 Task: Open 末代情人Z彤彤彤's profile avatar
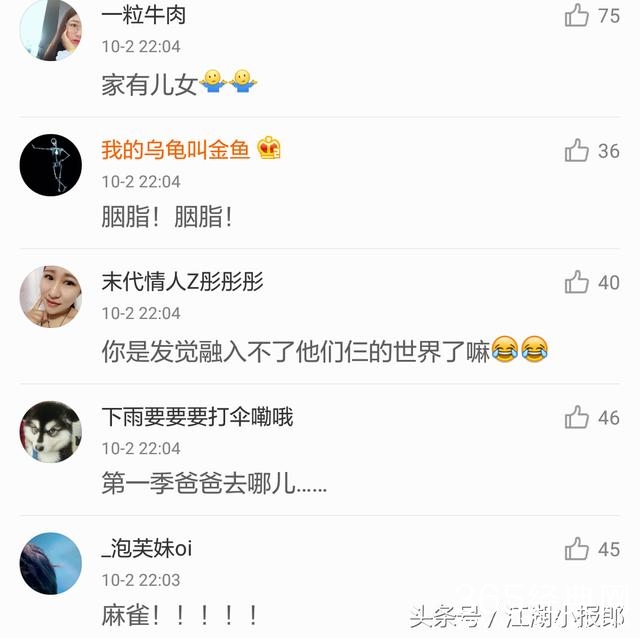tap(50, 296)
